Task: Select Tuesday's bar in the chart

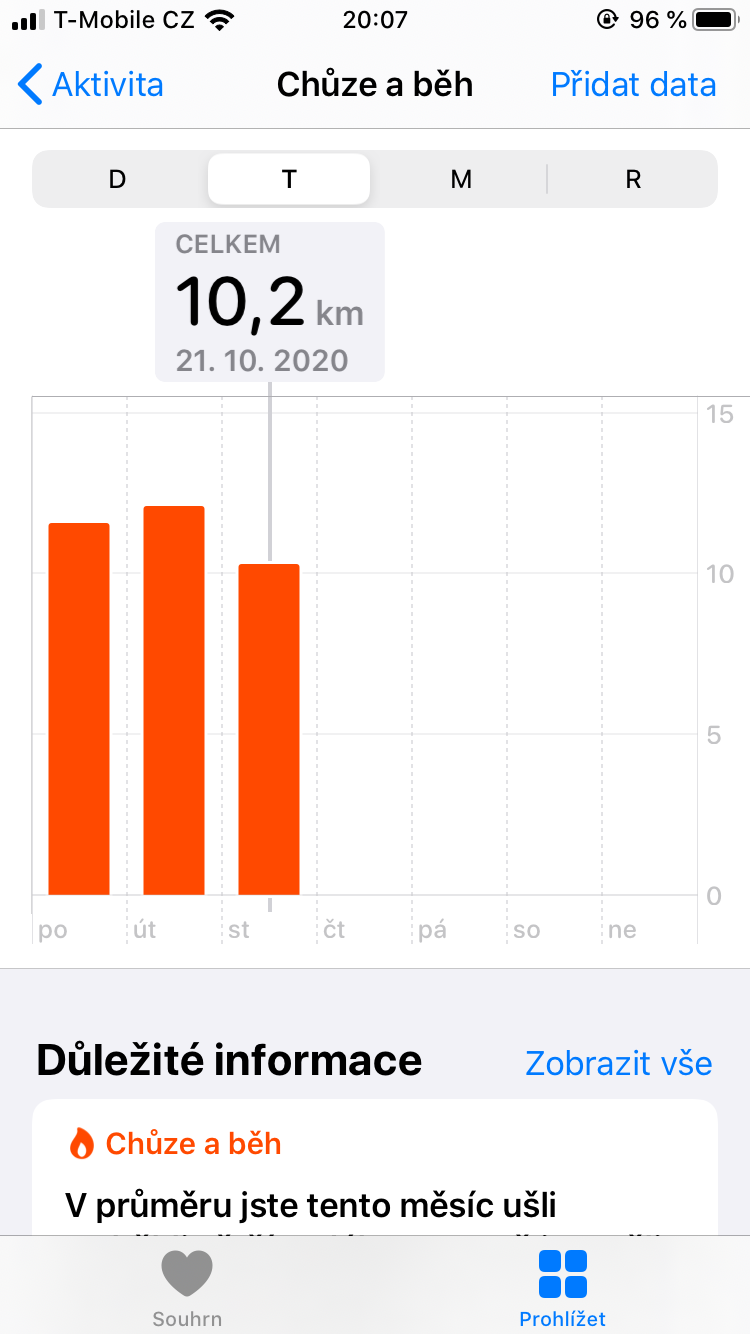Action: pyautogui.click(x=174, y=700)
